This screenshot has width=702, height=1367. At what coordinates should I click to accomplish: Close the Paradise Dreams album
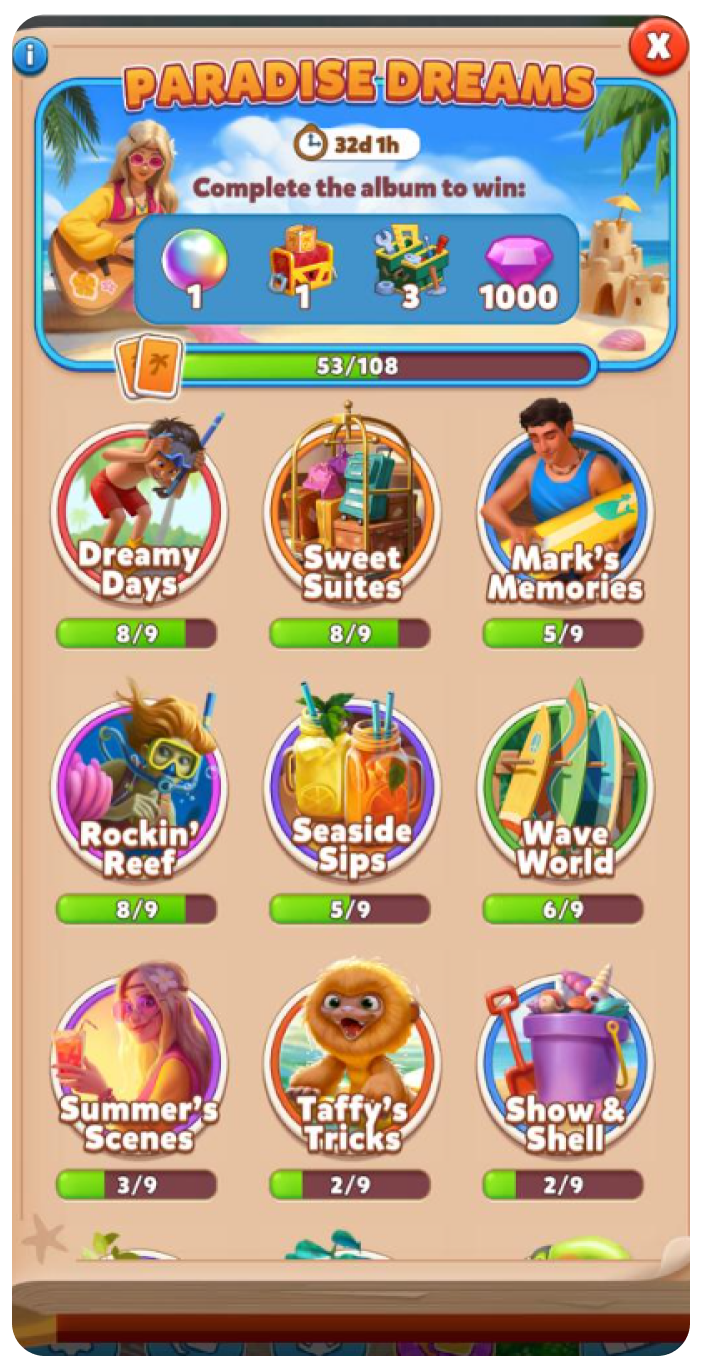point(658,46)
